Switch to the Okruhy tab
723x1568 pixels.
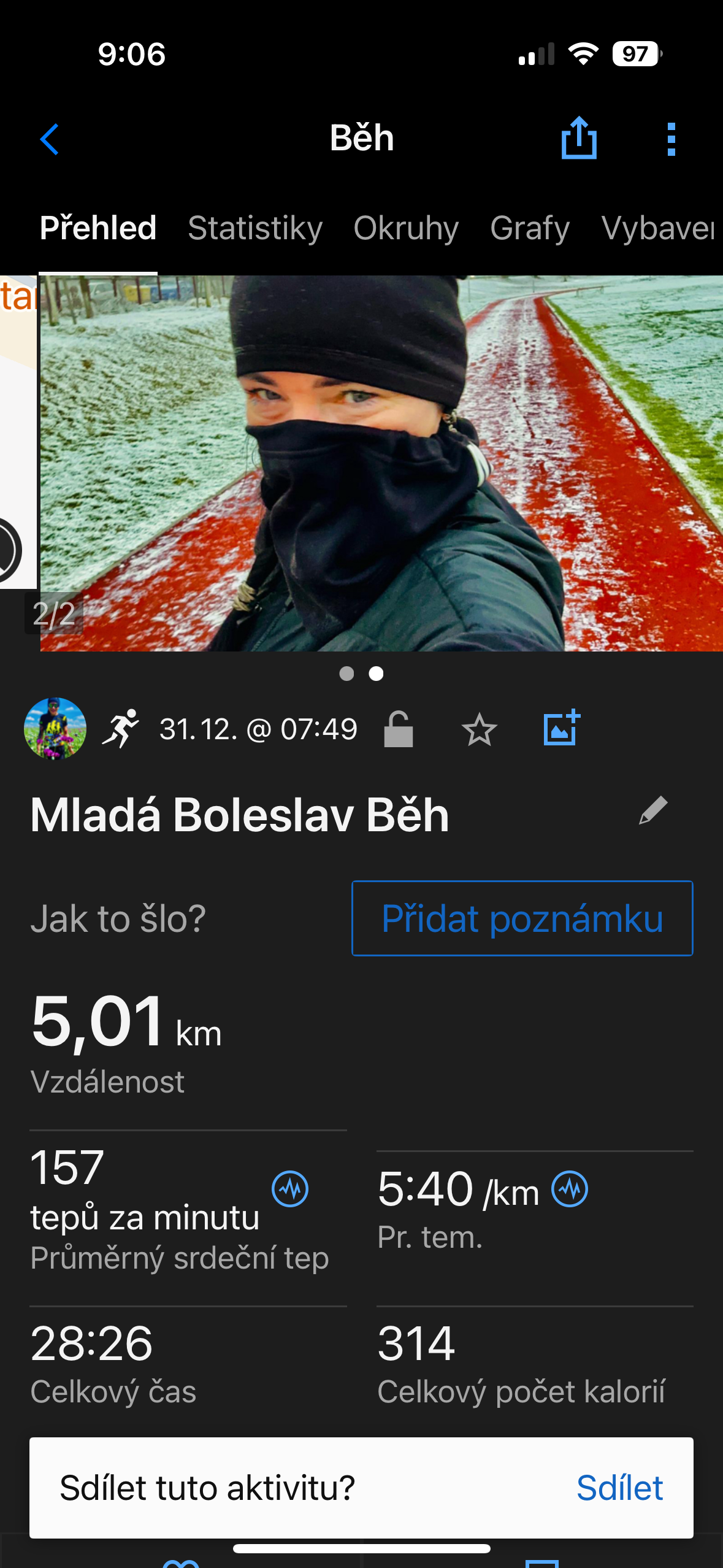pyautogui.click(x=406, y=228)
